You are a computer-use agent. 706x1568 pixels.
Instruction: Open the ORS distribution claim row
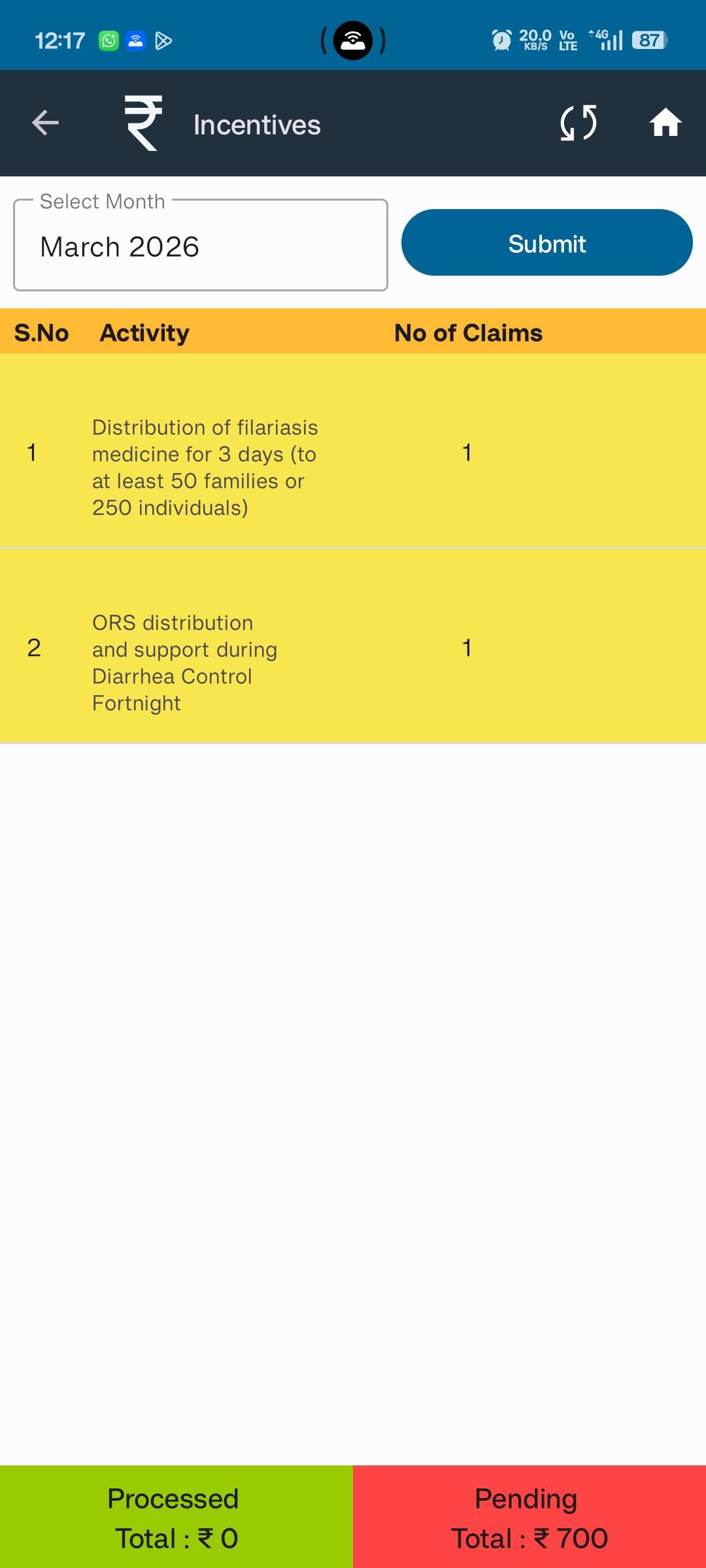[x=353, y=647]
